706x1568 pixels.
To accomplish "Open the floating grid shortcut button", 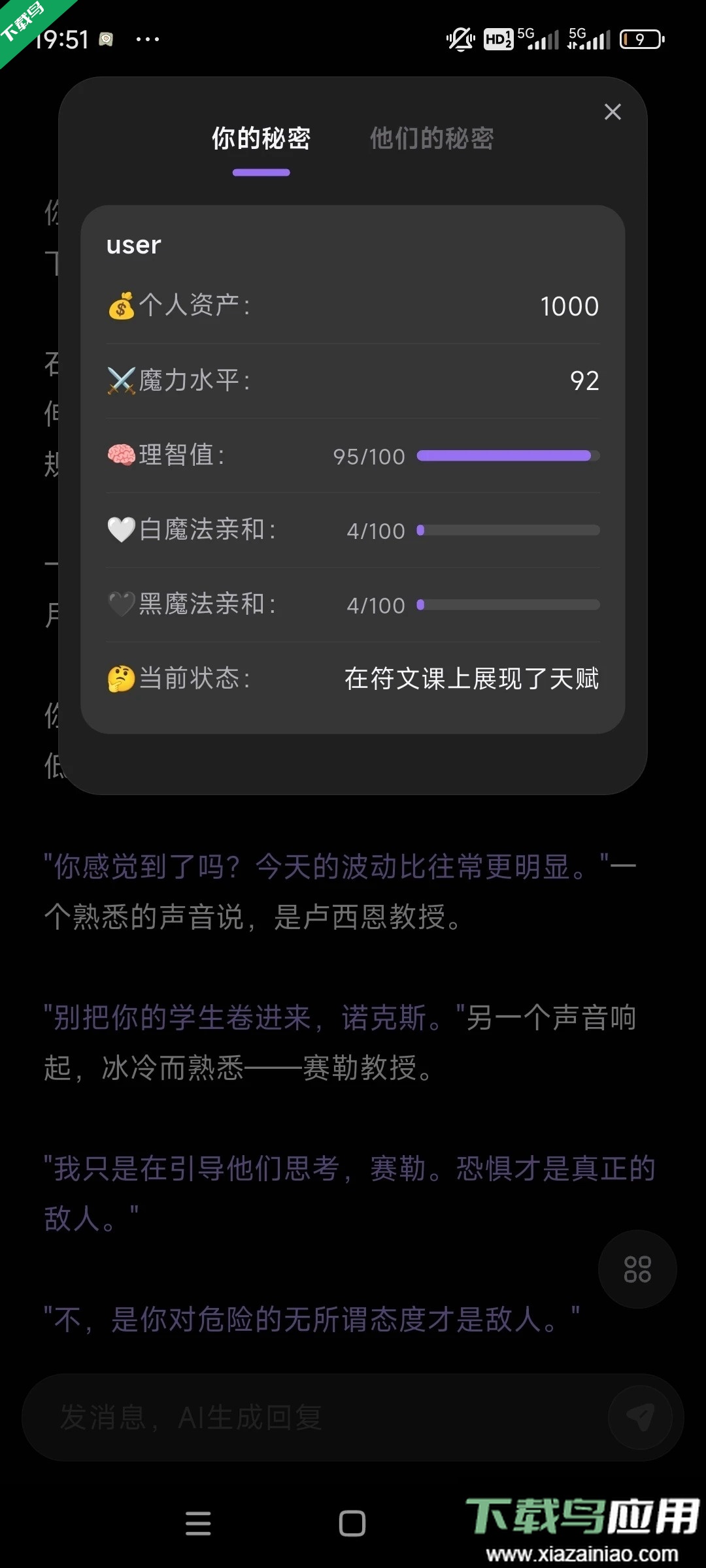I will (x=637, y=1269).
